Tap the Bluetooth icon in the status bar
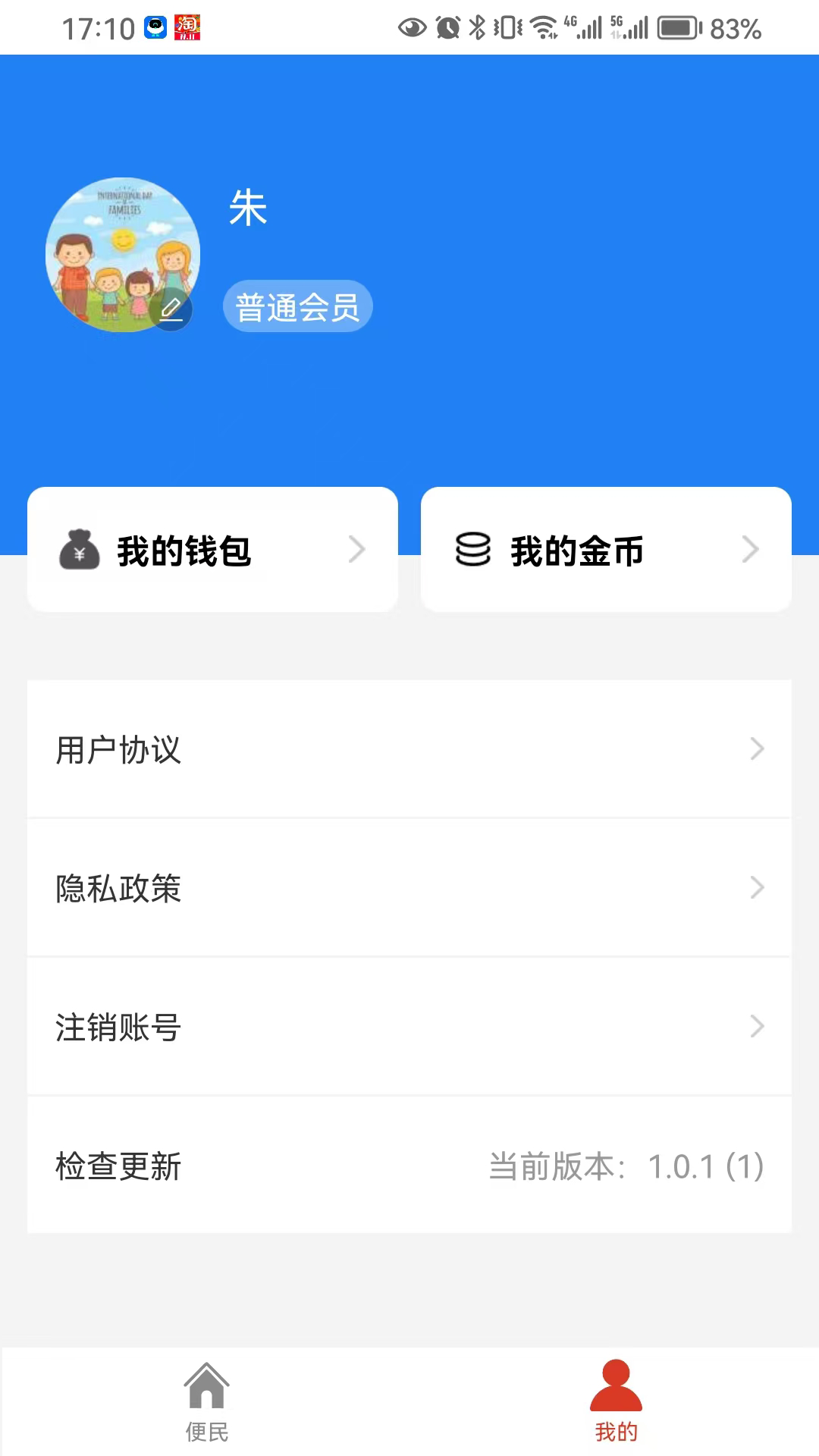 (x=479, y=27)
